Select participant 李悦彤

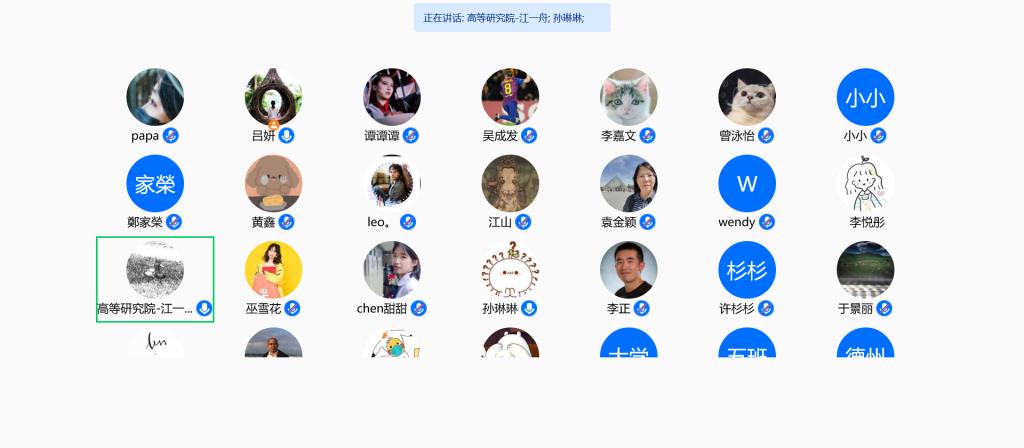coord(865,184)
